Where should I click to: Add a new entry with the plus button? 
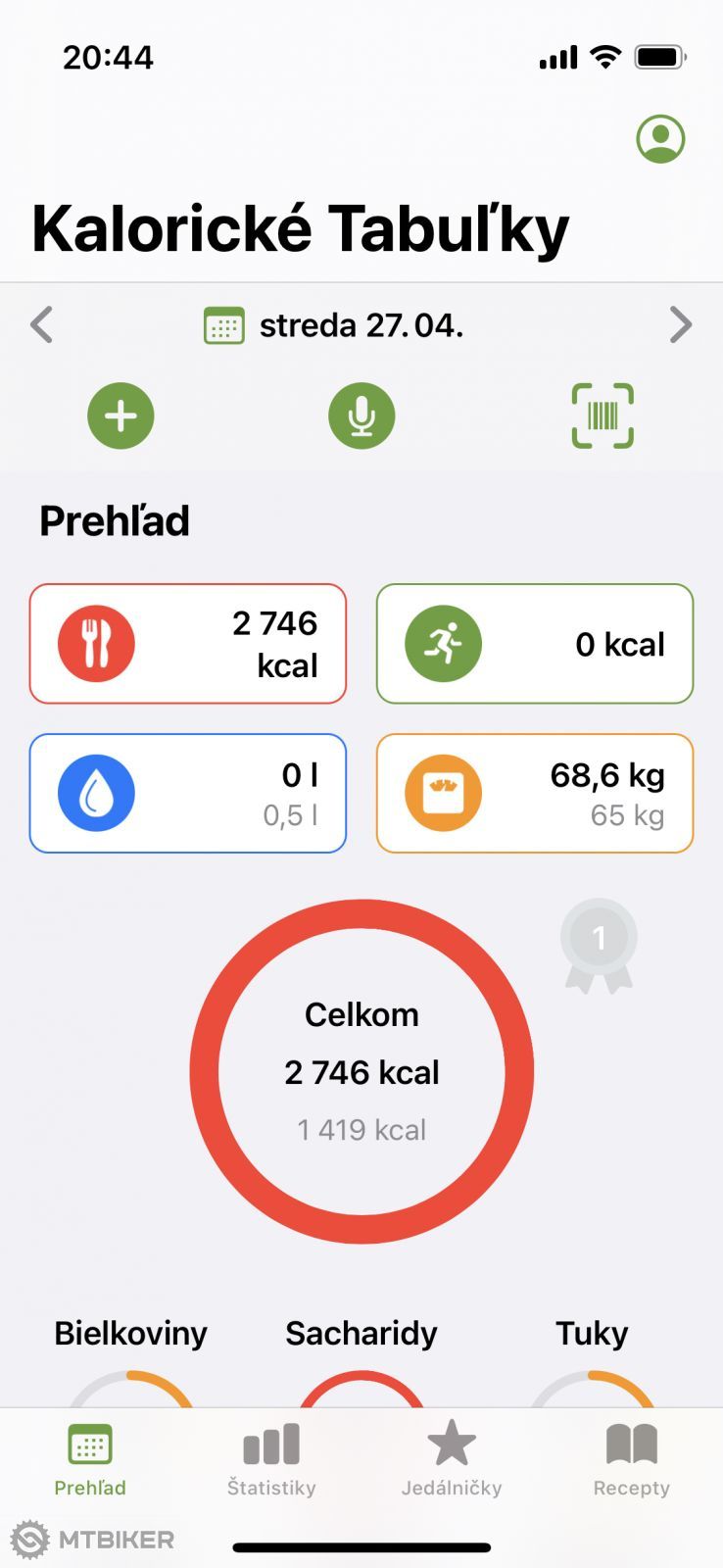pos(120,416)
